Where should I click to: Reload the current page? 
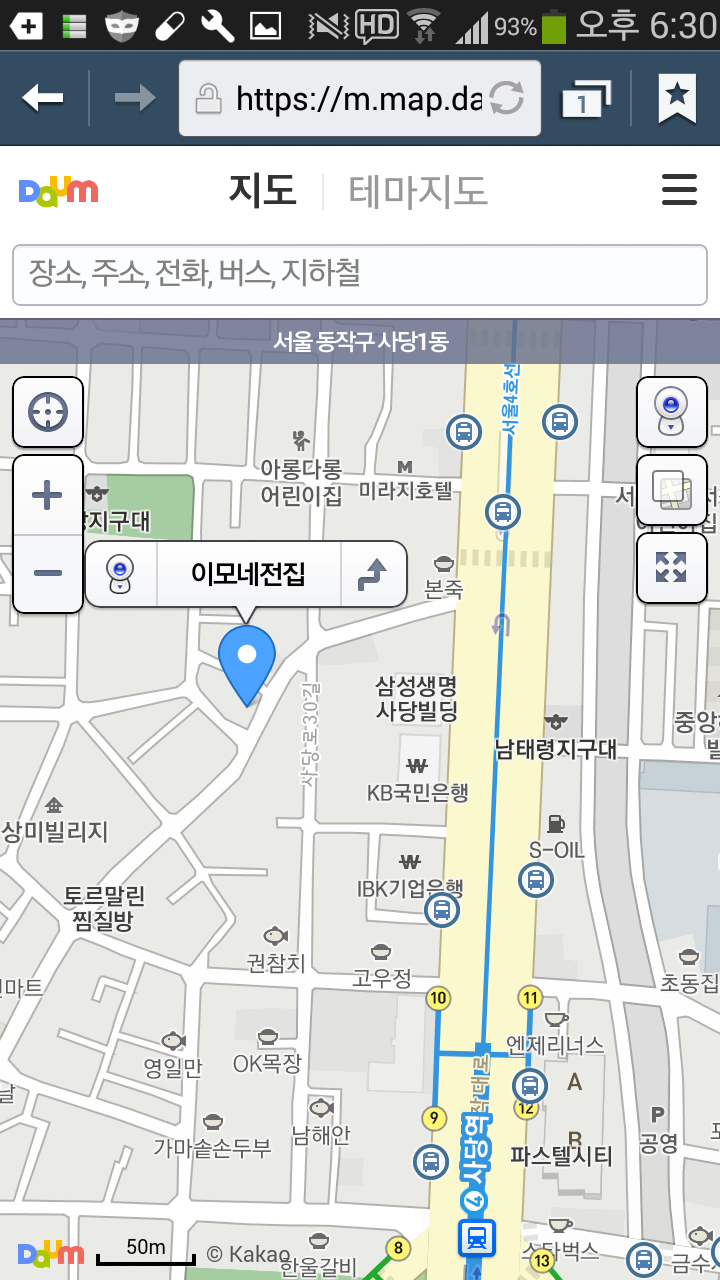[x=507, y=99]
